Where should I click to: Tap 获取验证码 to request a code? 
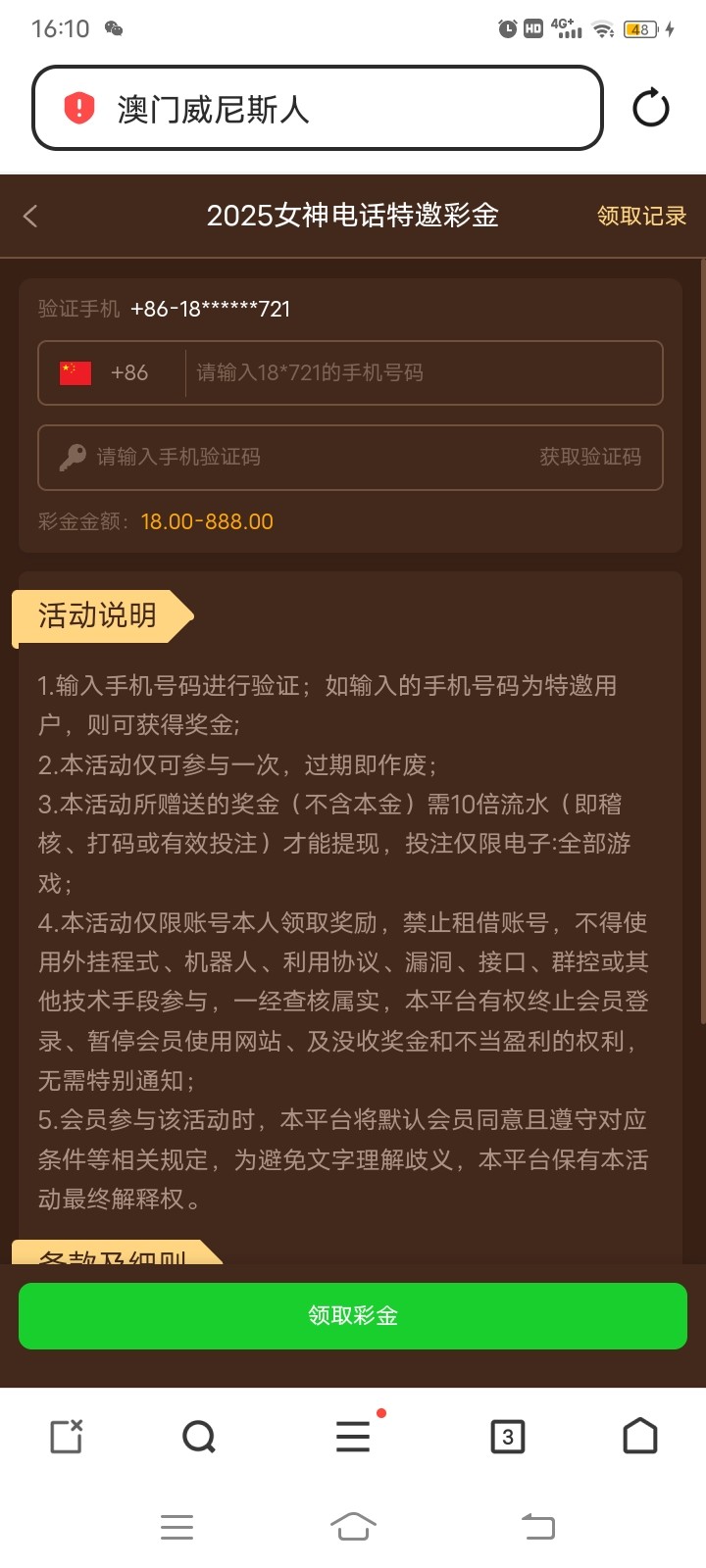click(x=590, y=457)
